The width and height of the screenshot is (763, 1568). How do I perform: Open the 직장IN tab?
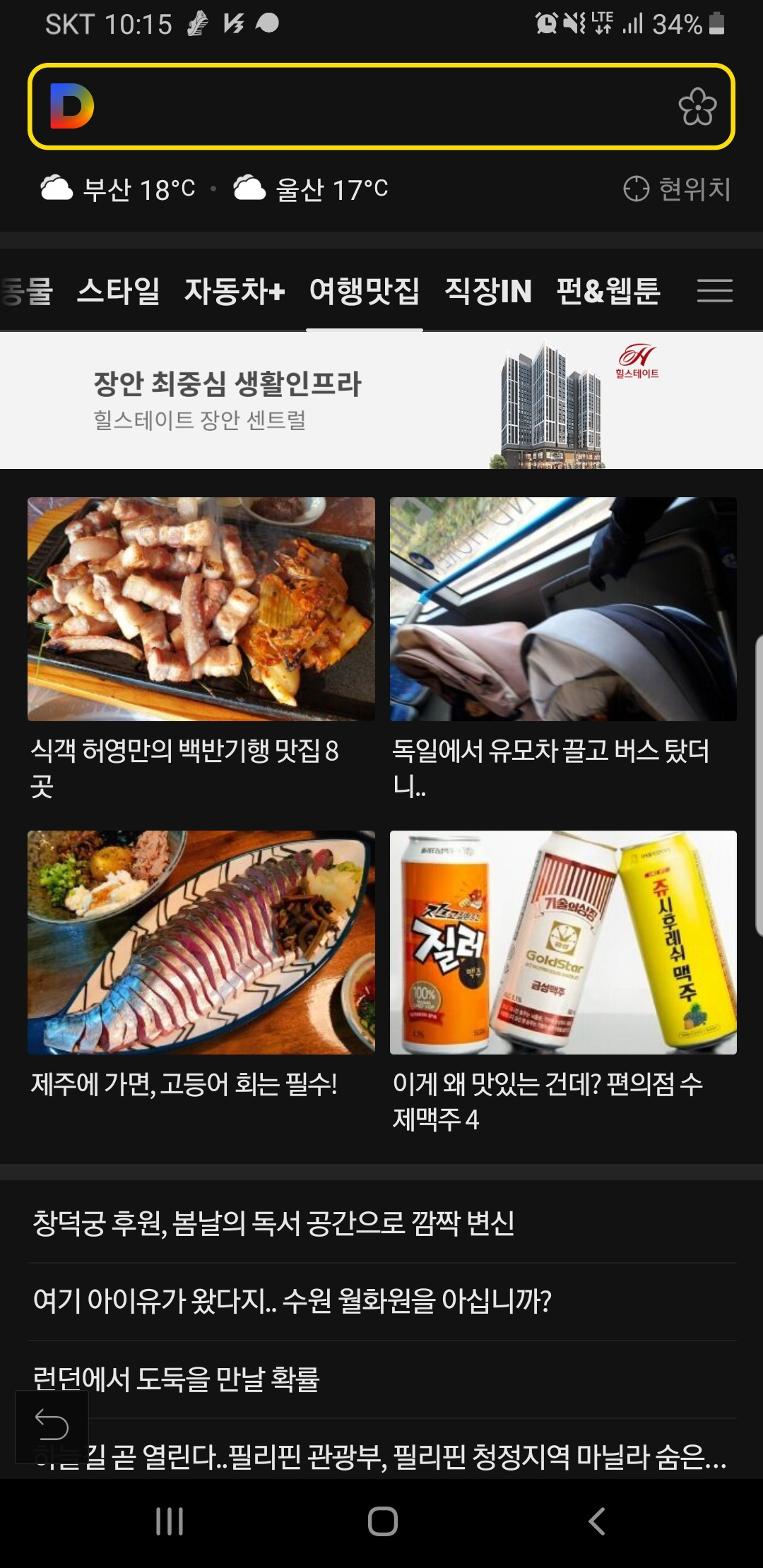pos(487,292)
